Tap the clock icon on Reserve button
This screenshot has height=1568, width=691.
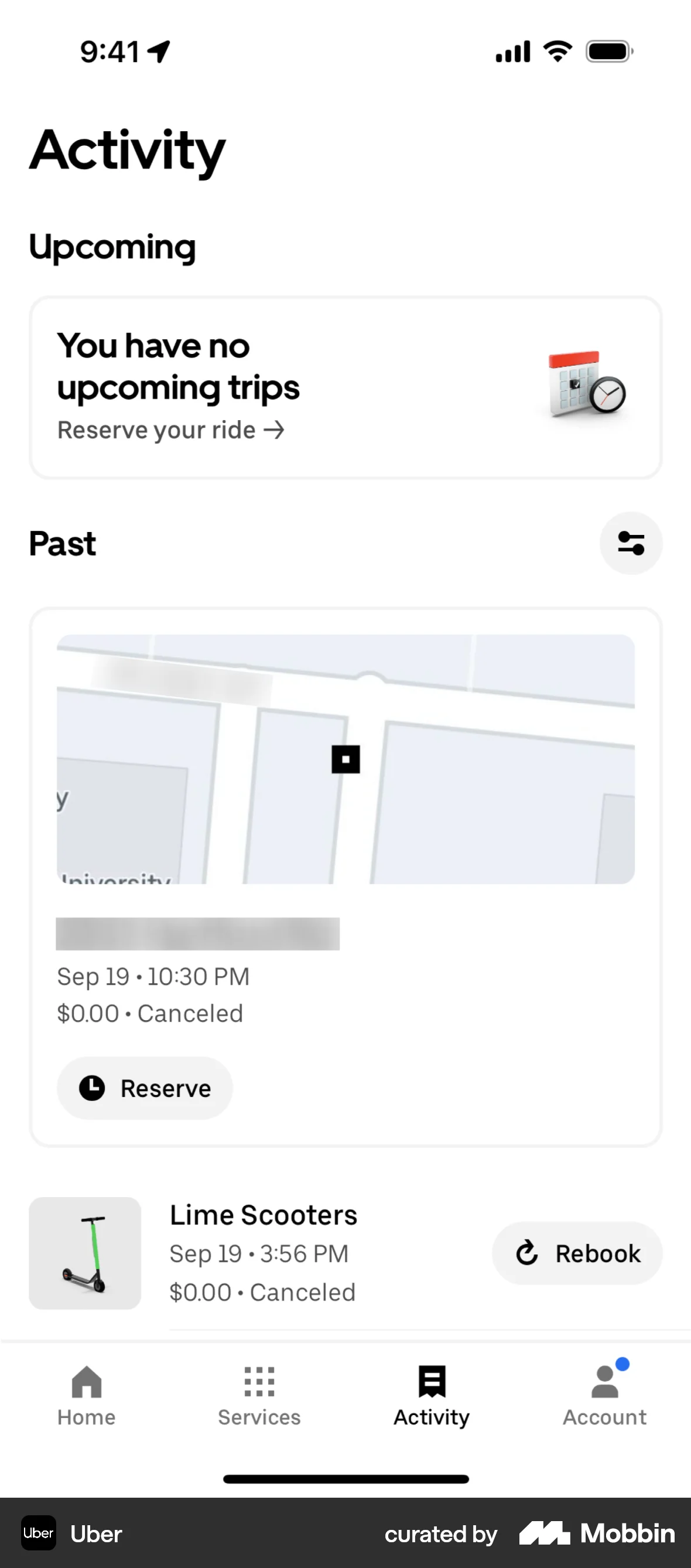pyautogui.click(x=93, y=1088)
